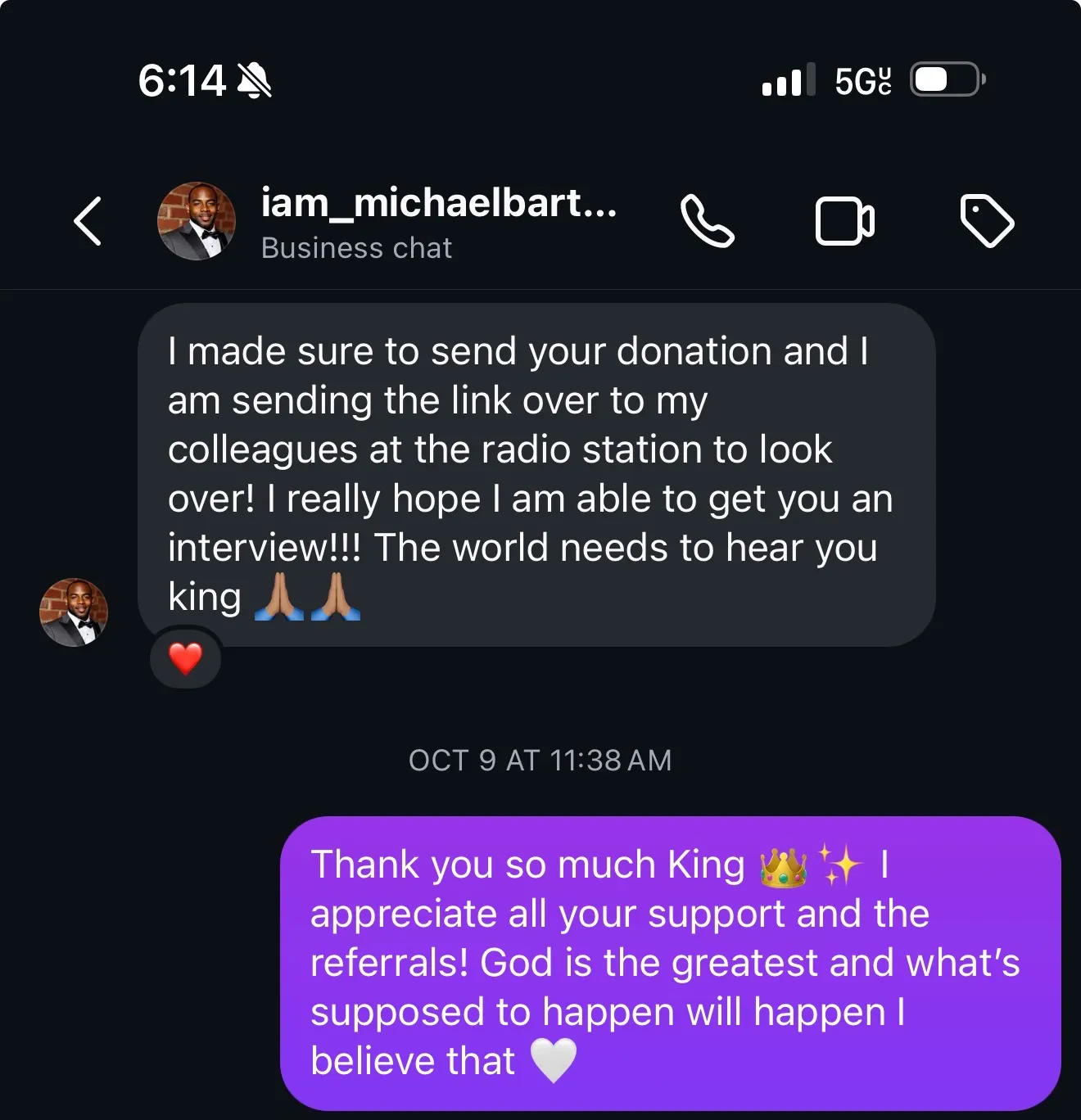Start a video call
Image resolution: width=1081 pixels, height=1120 pixels.
click(x=845, y=221)
